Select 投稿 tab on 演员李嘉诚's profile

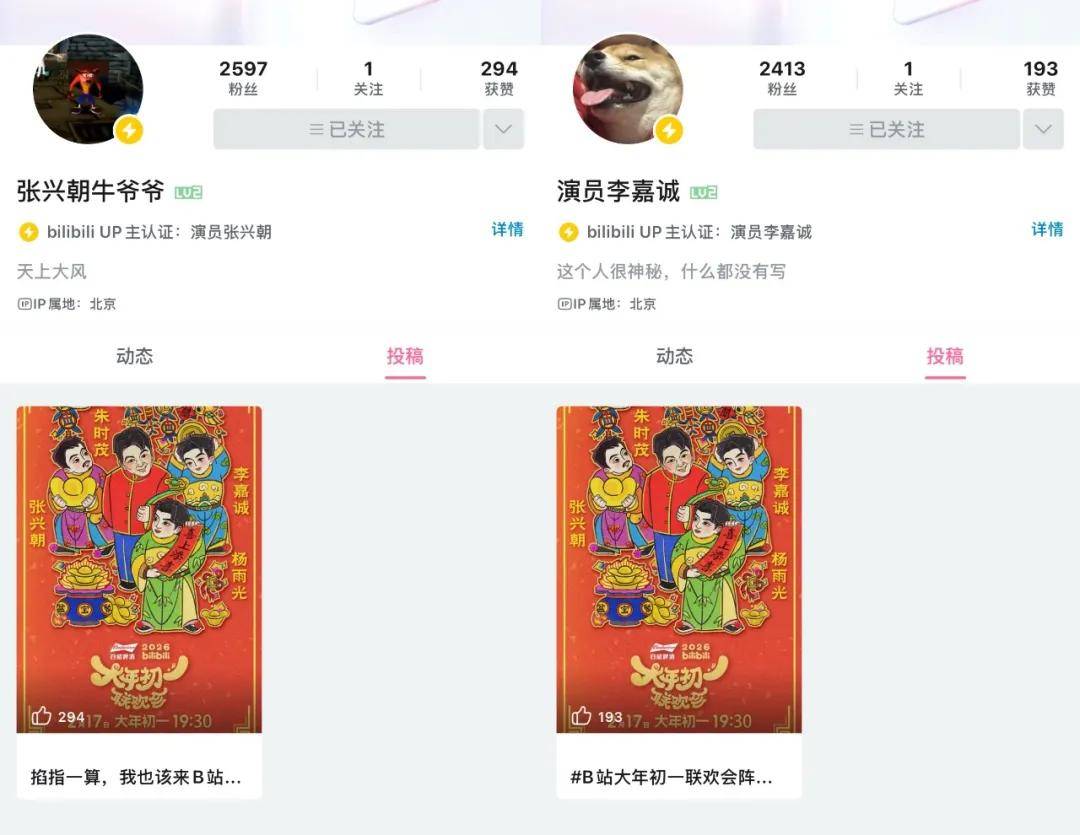pyautogui.click(x=945, y=356)
